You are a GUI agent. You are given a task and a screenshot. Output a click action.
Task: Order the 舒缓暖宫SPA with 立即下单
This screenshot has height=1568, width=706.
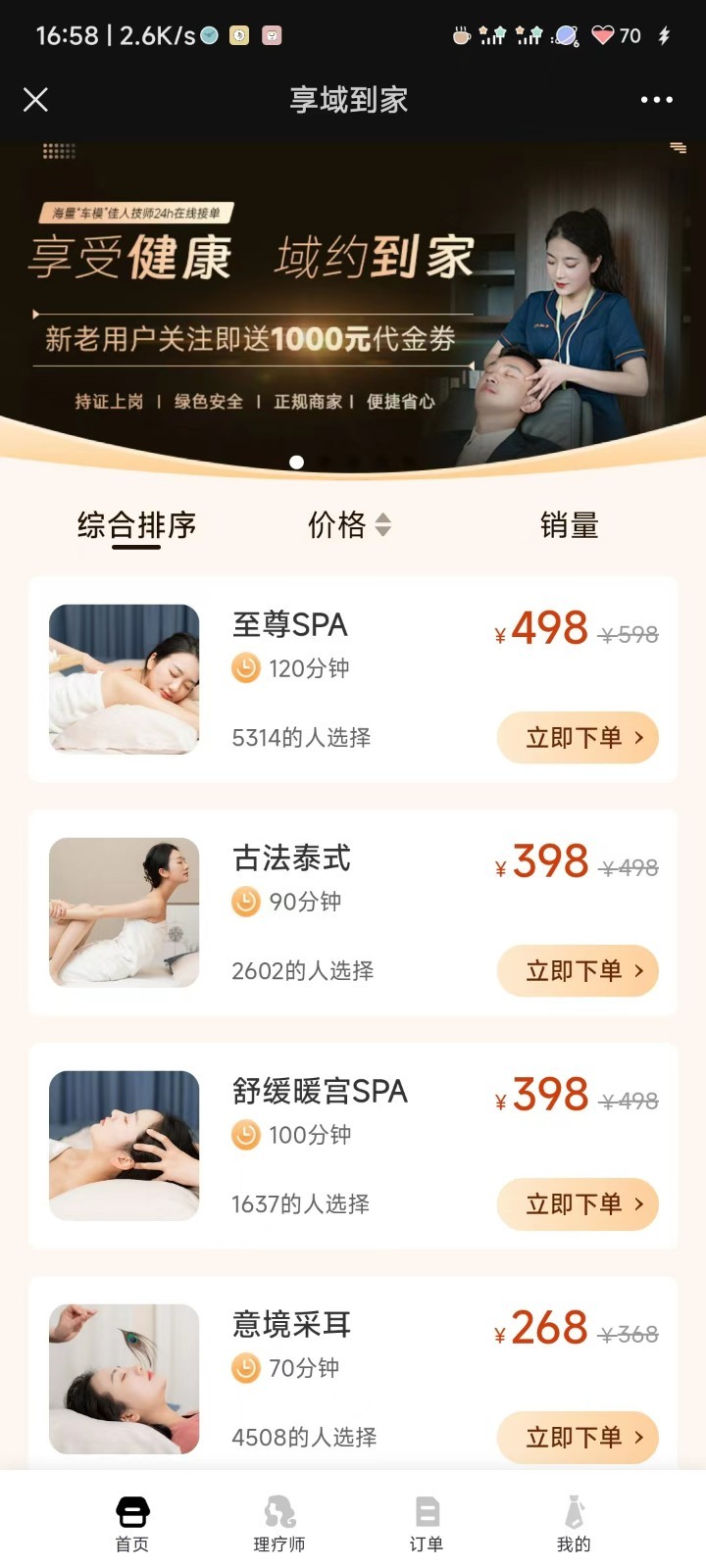(578, 1204)
